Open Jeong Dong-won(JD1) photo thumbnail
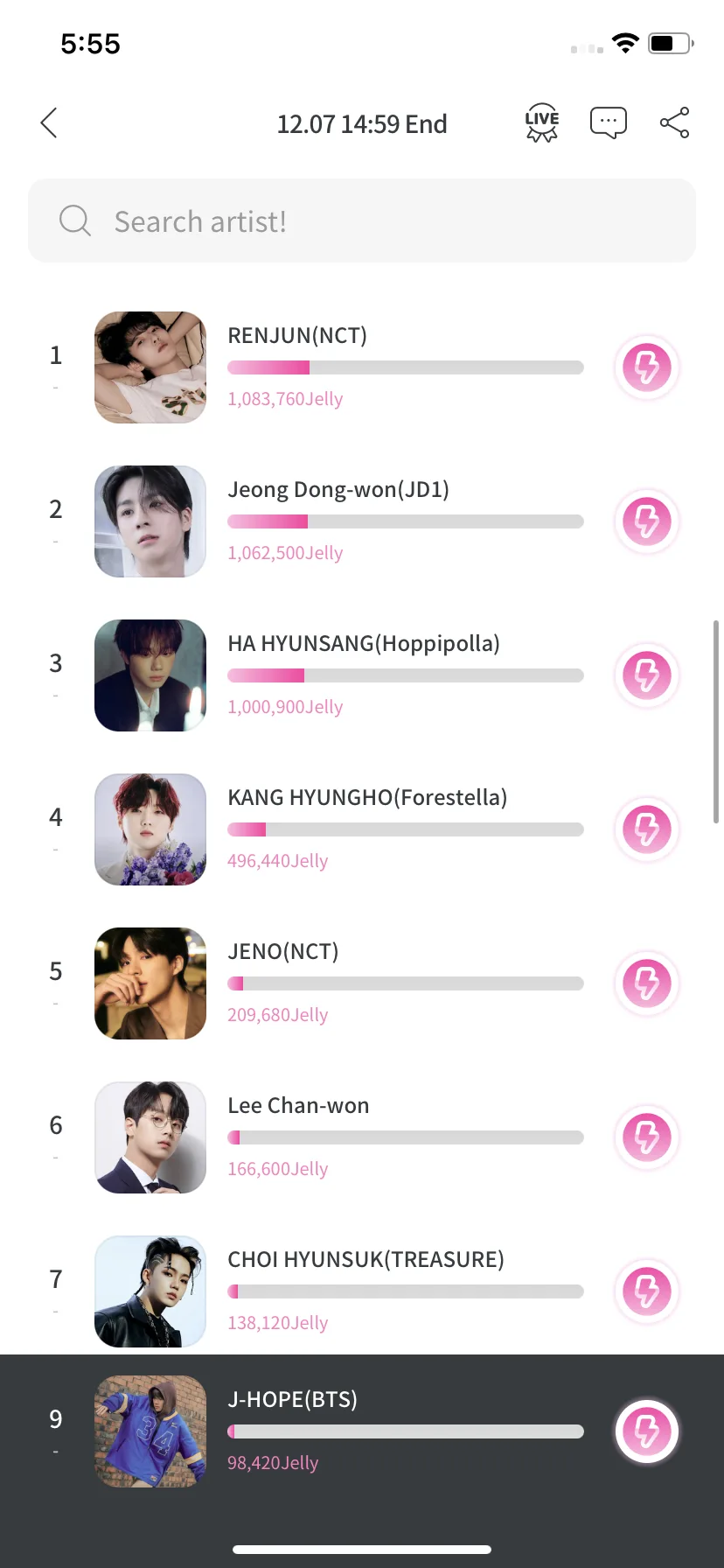 coord(150,521)
